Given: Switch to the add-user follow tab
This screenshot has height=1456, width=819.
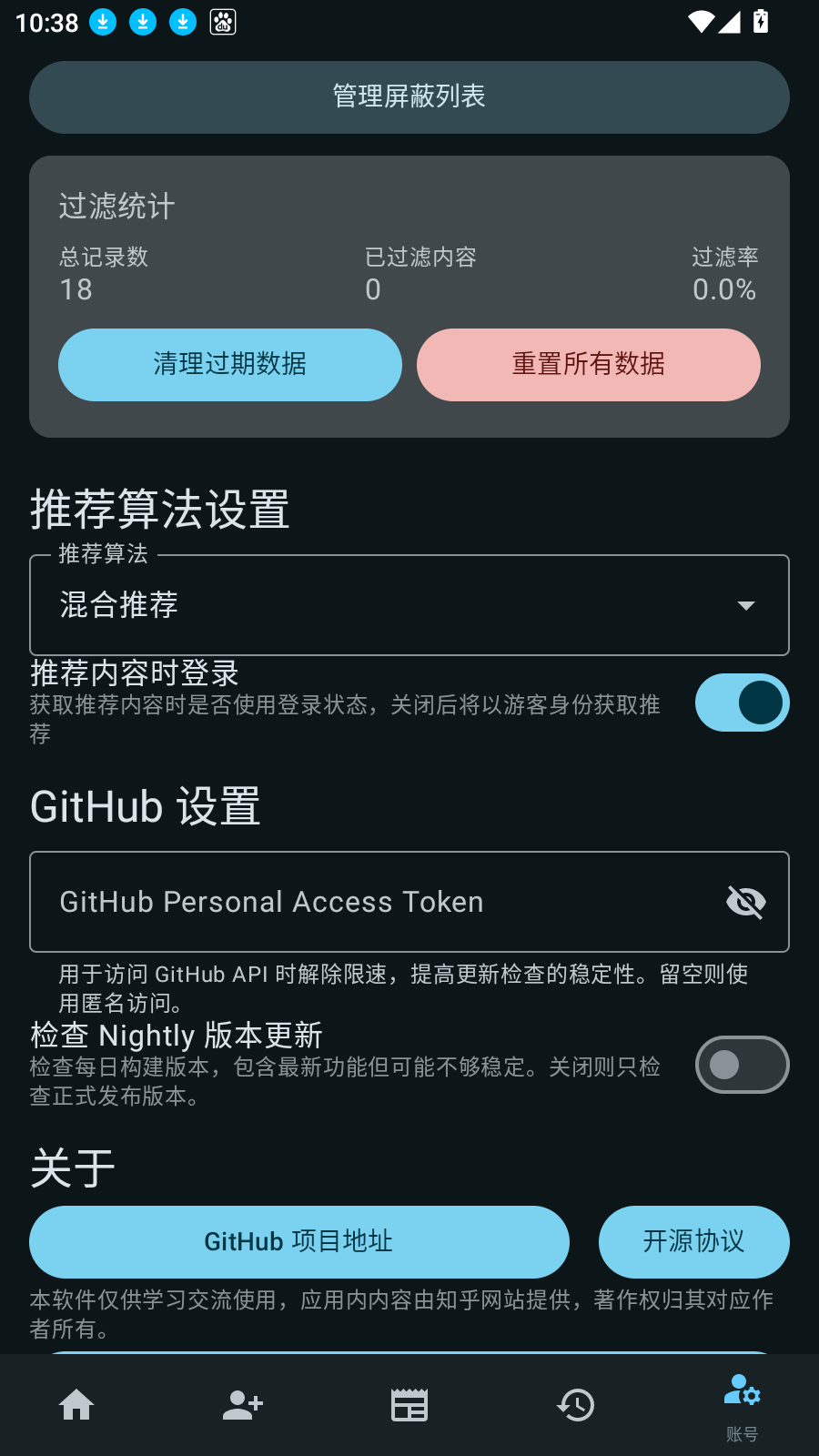Looking at the screenshot, I should click(243, 1405).
